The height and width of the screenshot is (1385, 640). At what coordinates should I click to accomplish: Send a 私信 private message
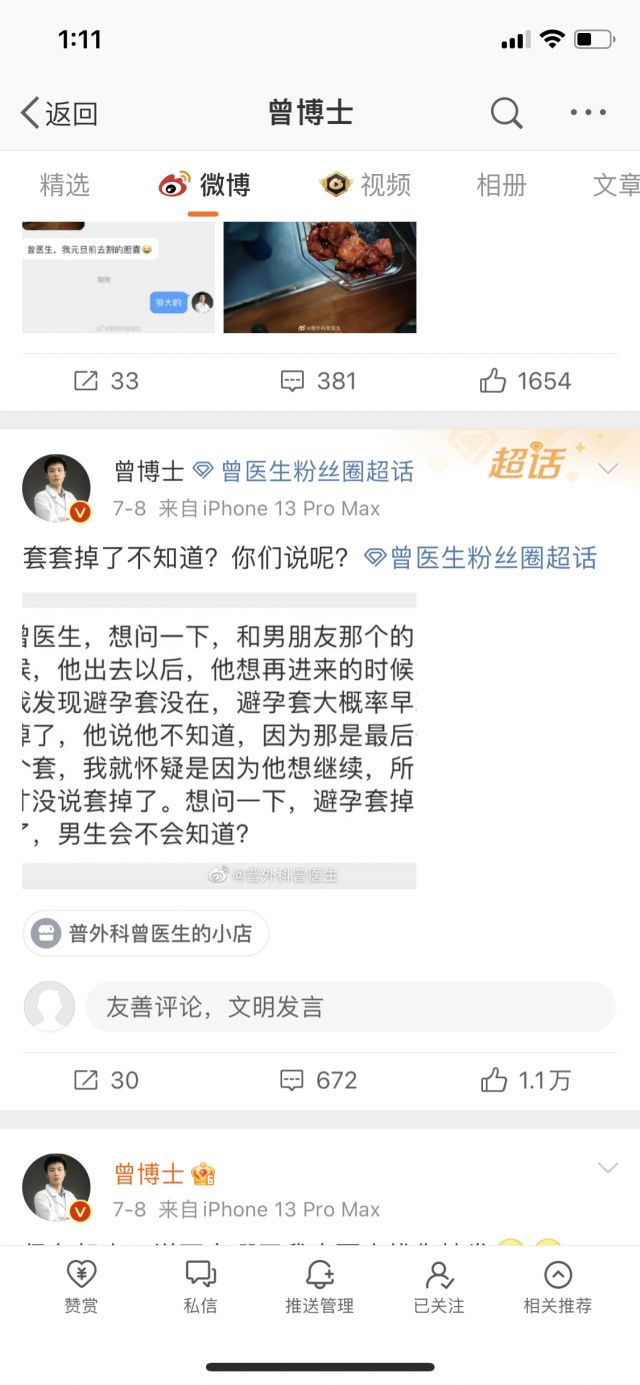[200, 1286]
